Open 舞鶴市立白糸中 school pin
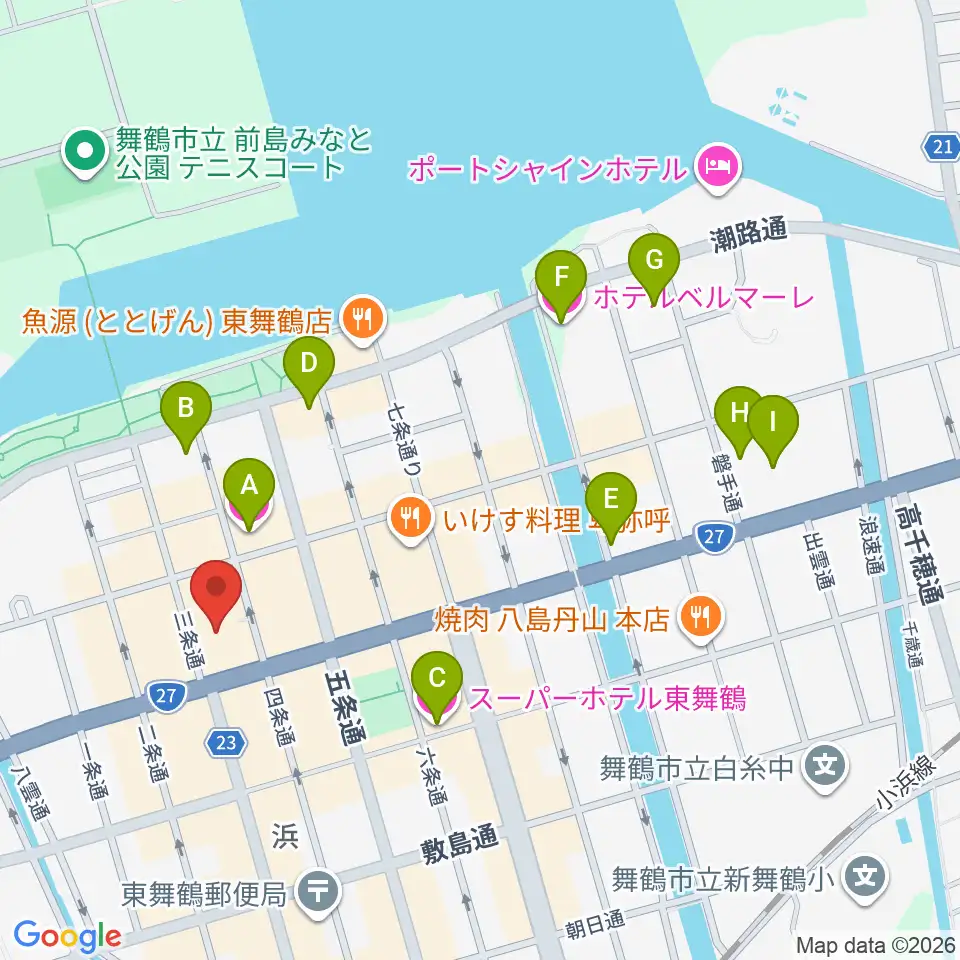The width and height of the screenshot is (960, 960). click(825, 765)
